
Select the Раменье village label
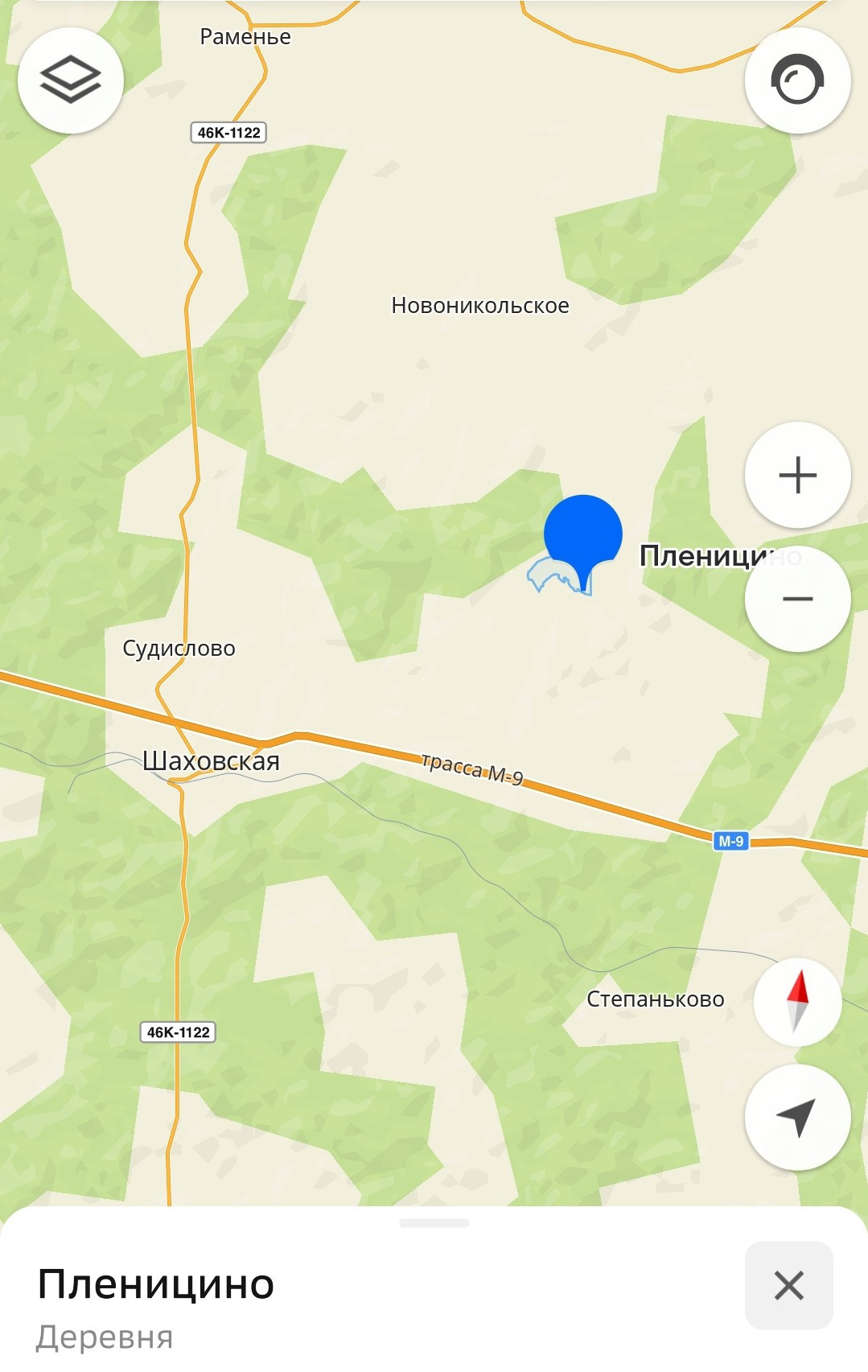pos(245,37)
